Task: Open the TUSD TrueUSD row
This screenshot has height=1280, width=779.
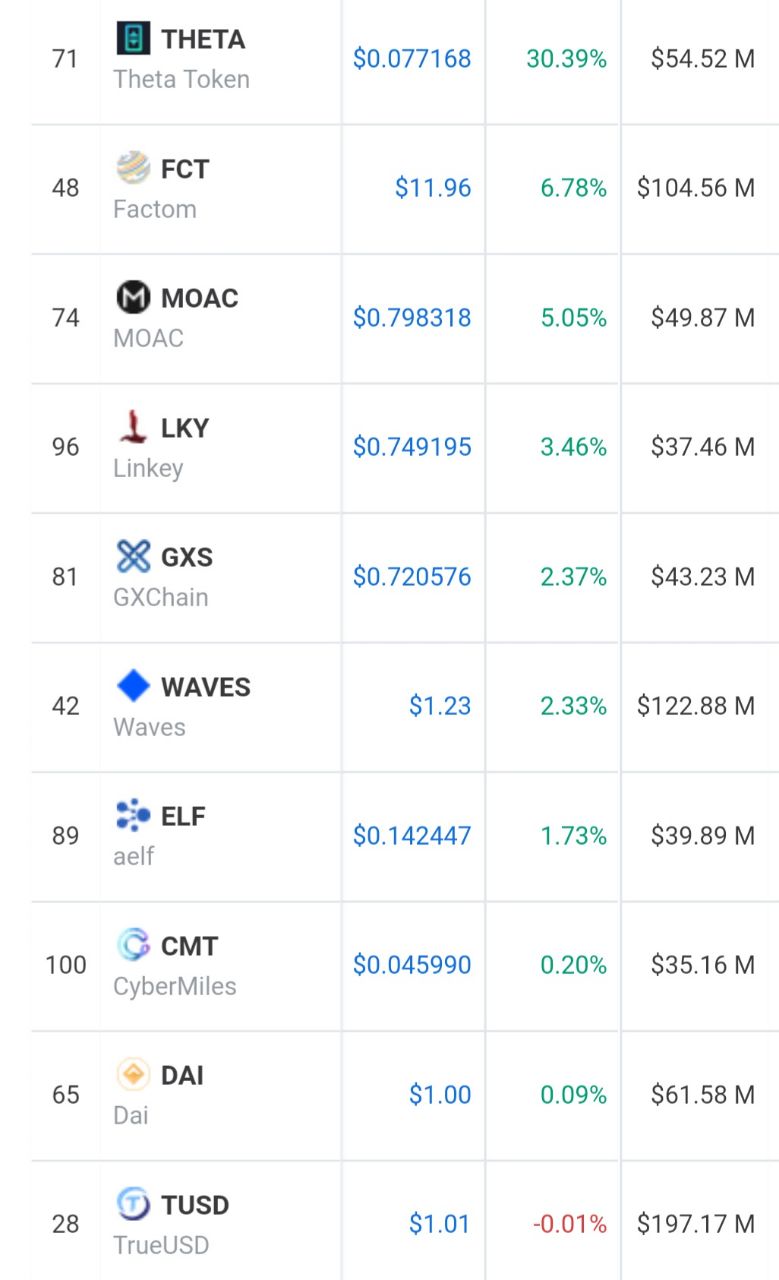Action: click(194, 1205)
